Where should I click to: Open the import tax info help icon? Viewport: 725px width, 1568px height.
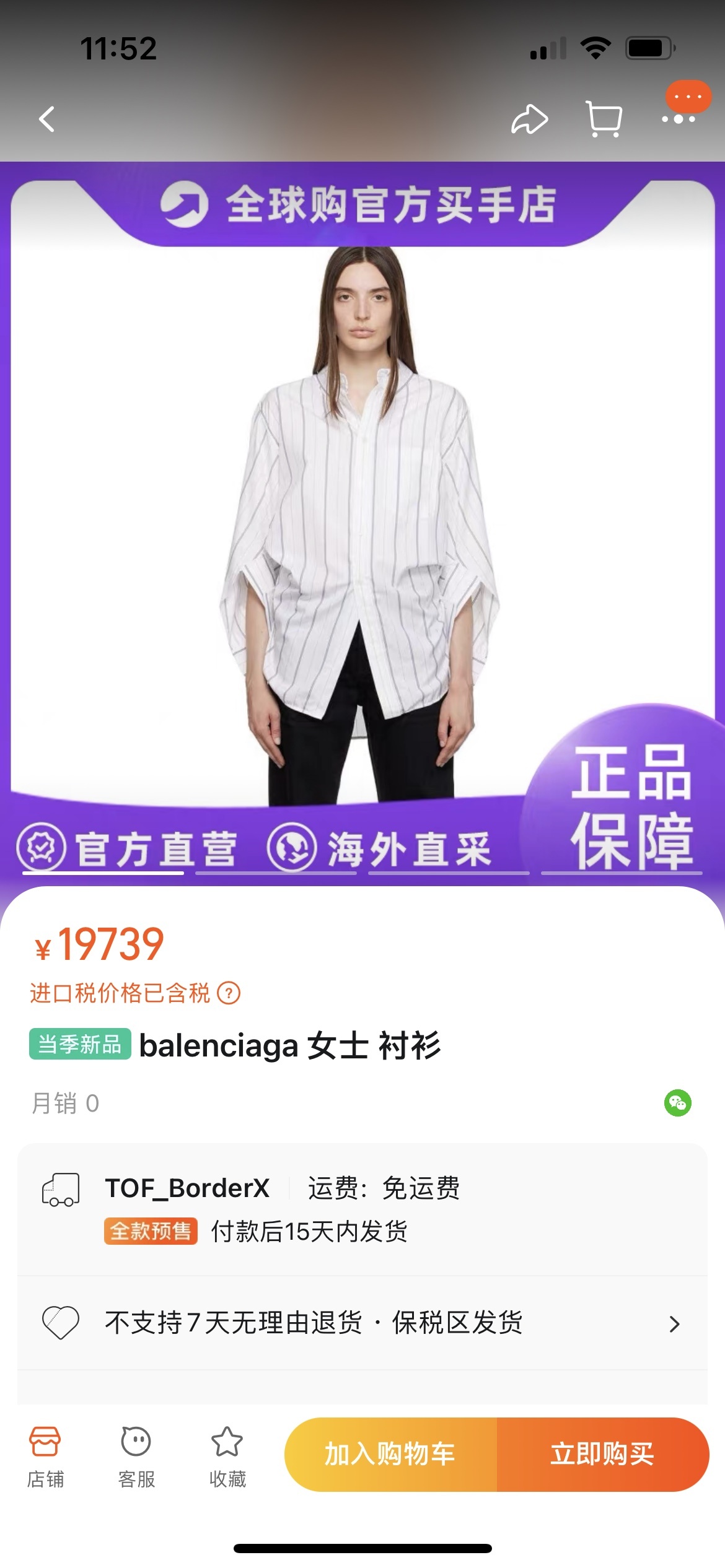click(x=229, y=993)
